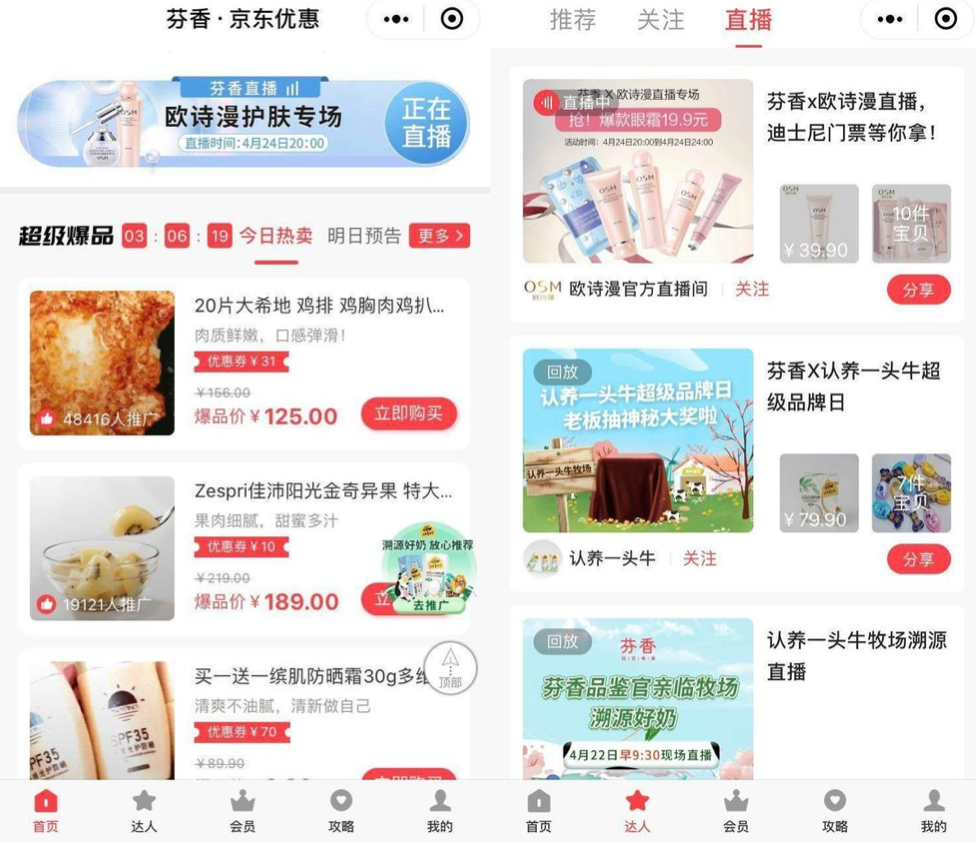976x842 pixels.
Task: Switch to the 推荐 top tab
Action: coord(572,20)
